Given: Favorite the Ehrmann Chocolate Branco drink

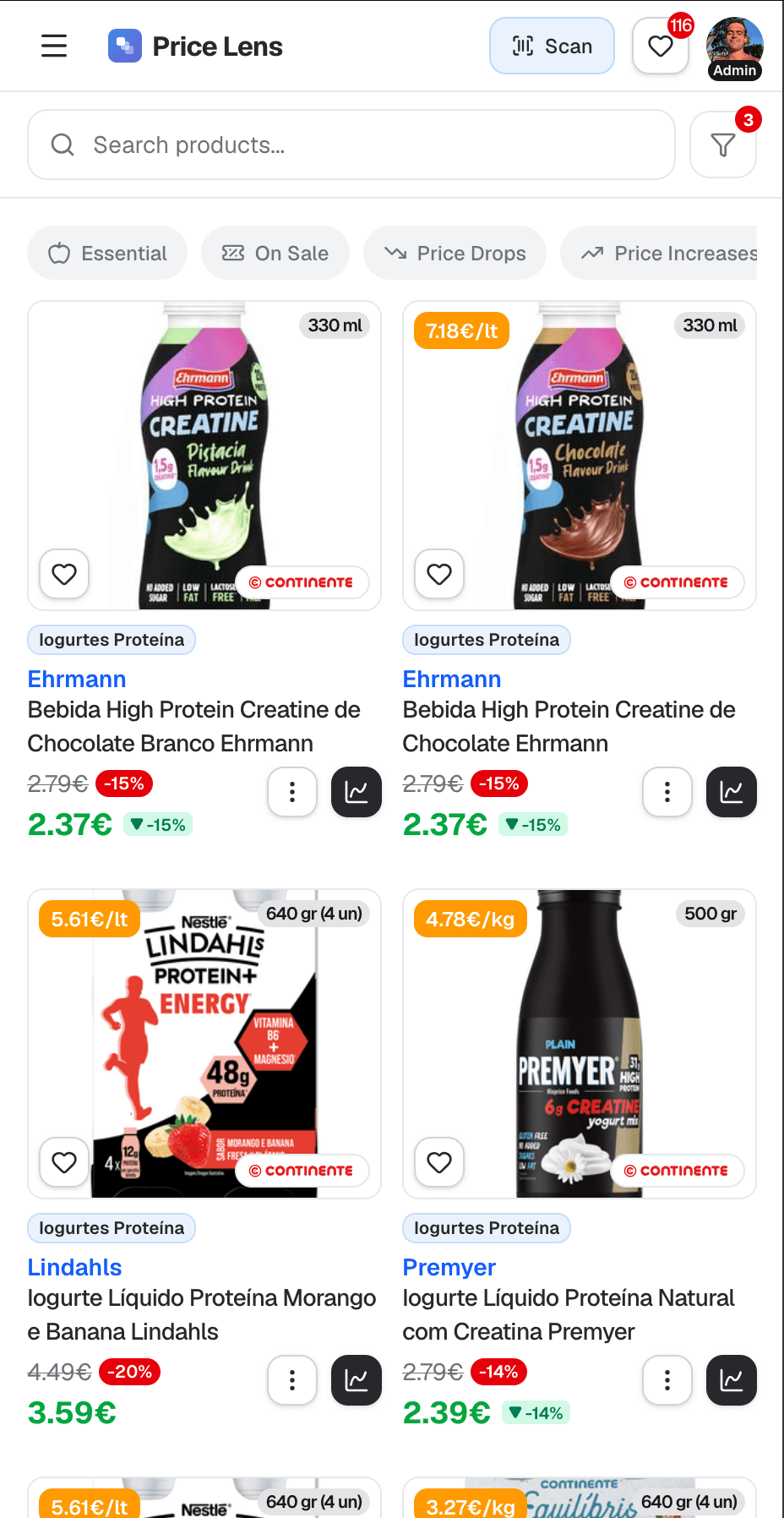Looking at the screenshot, I should click(63, 574).
